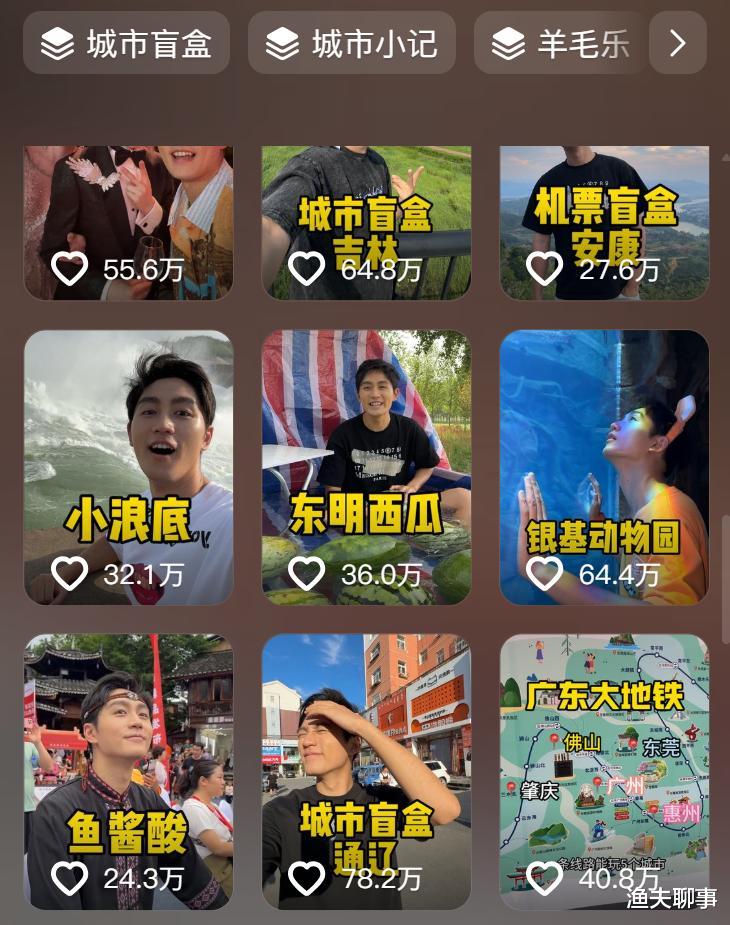Open the 城市盲盒 collection chip
The image size is (730, 925).
126,43
